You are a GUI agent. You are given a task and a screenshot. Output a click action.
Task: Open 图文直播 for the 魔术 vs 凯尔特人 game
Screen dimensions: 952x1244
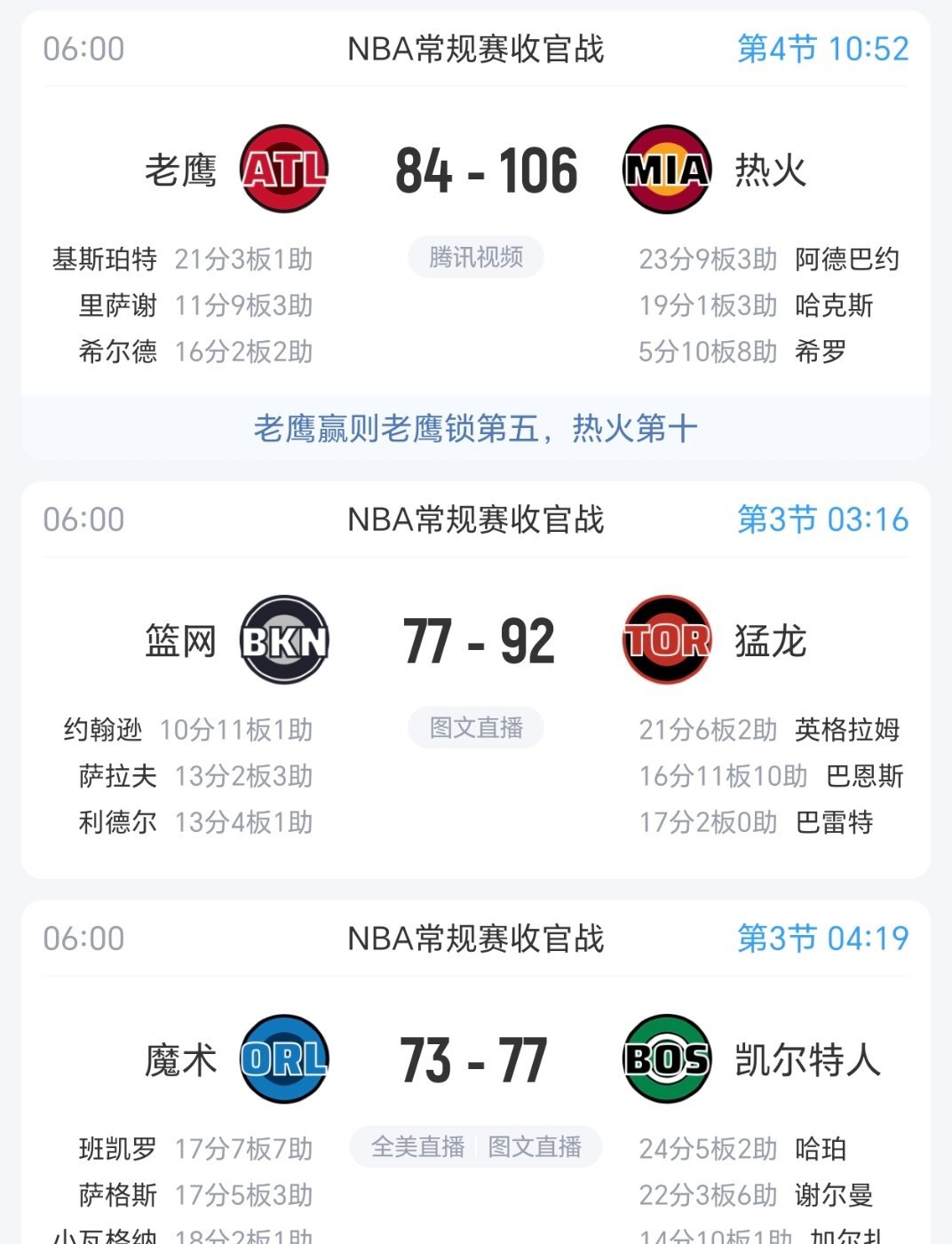(535, 1145)
